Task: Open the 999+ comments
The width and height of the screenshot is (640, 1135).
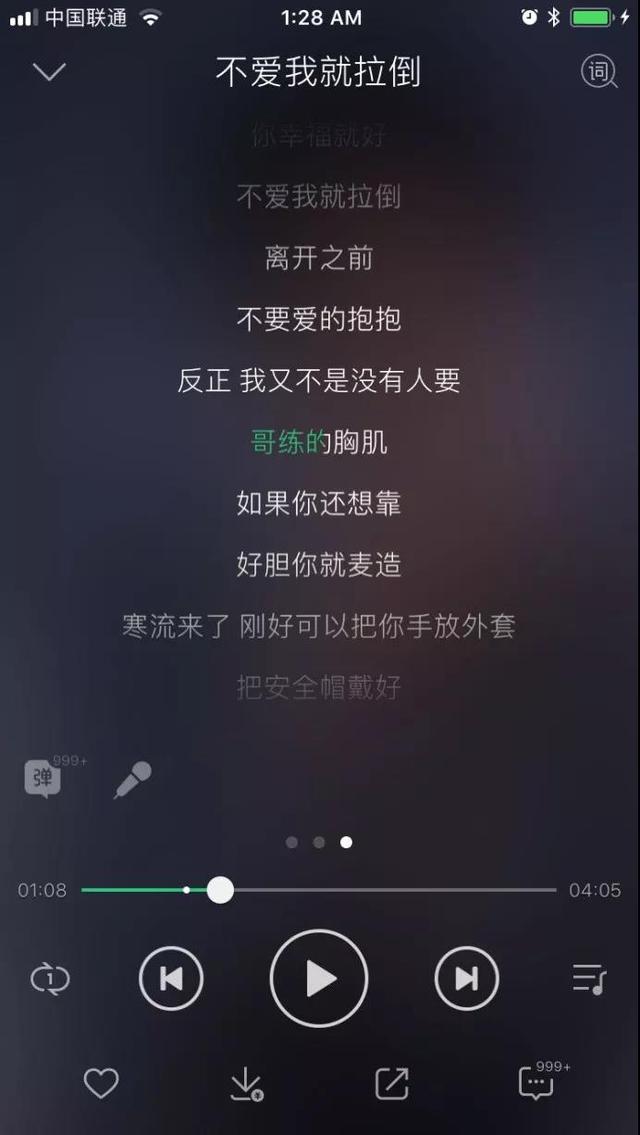Action: [x=537, y=1083]
